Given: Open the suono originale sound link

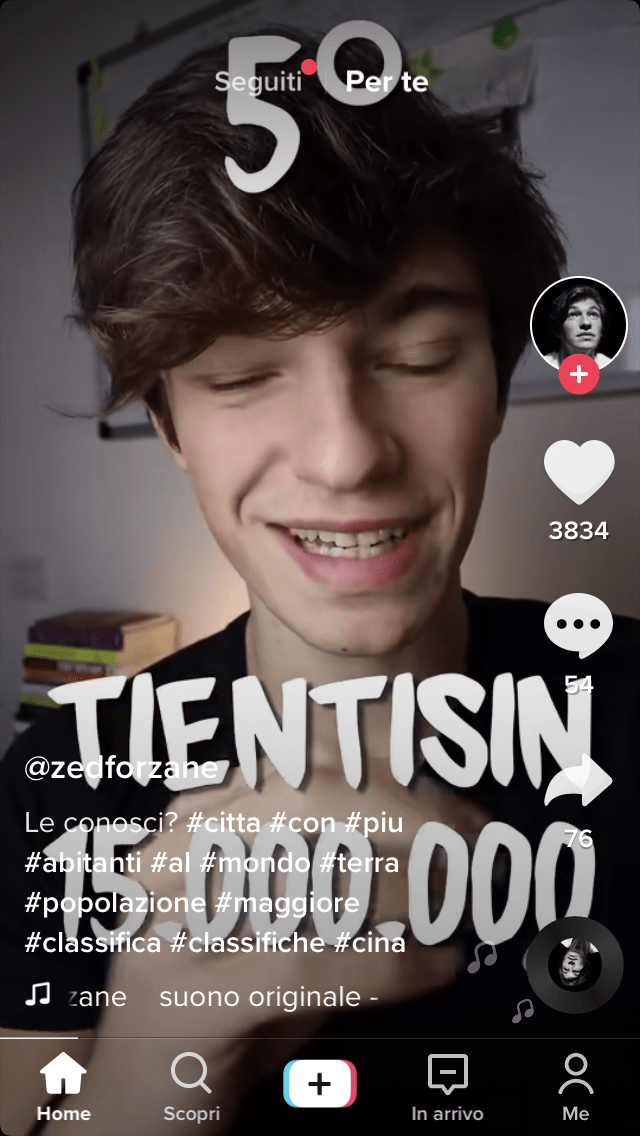Looking at the screenshot, I should (x=268, y=998).
